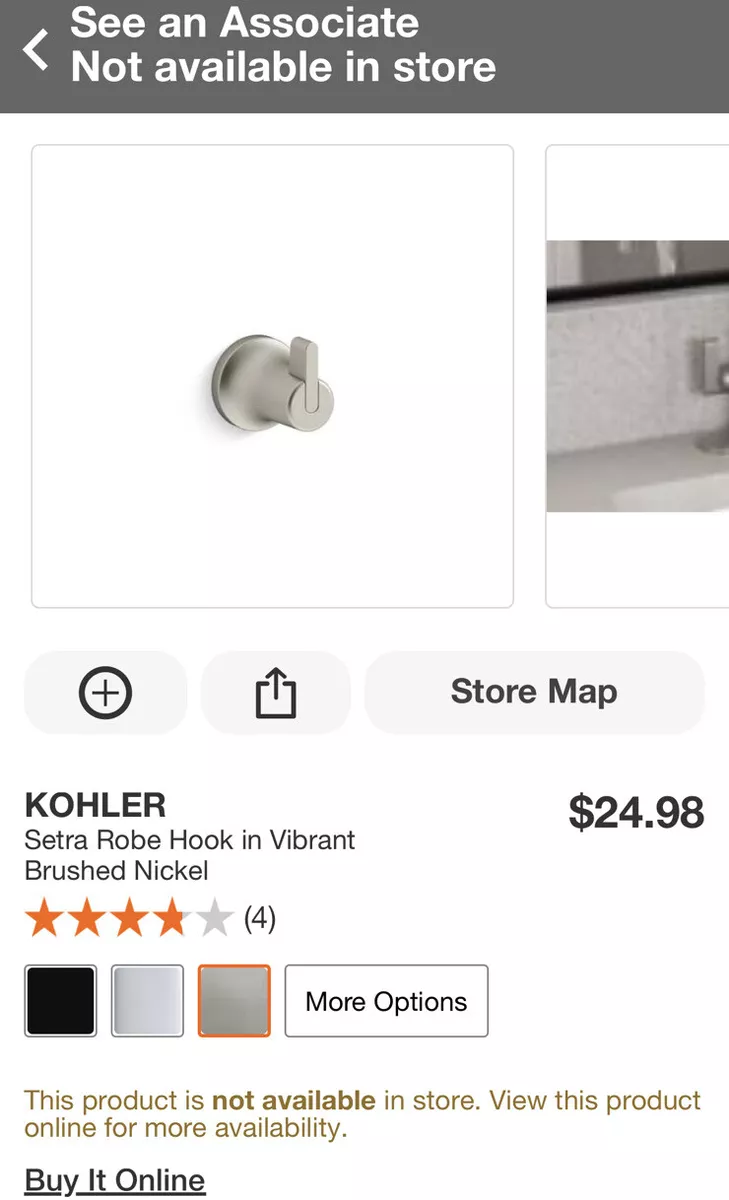Open the star rating reviews
The width and height of the screenshot is (729, 1200).
coord(150,918)
